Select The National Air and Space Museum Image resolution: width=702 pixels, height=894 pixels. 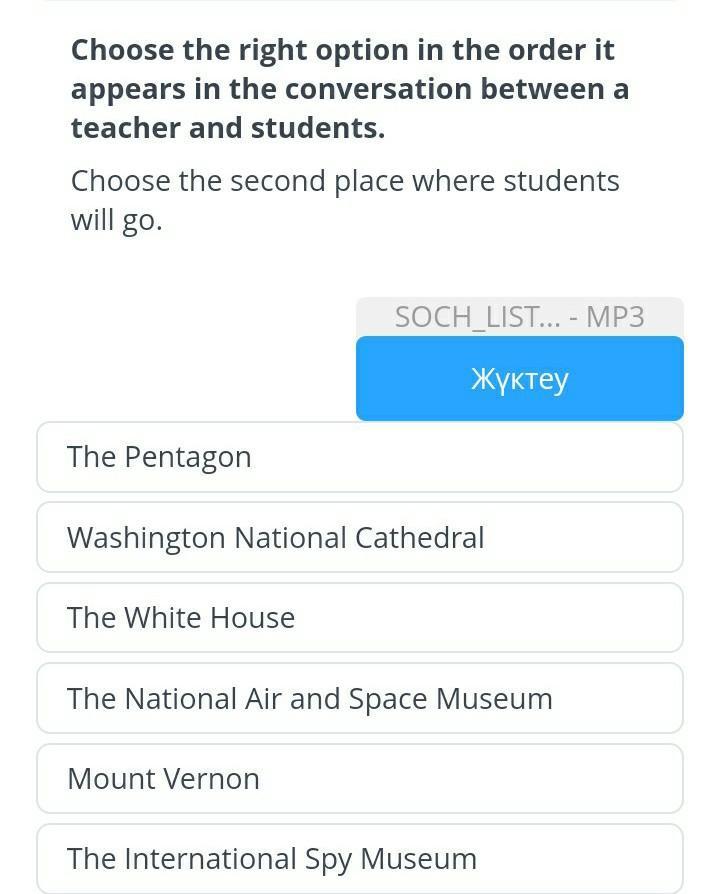tap(359, 698)
